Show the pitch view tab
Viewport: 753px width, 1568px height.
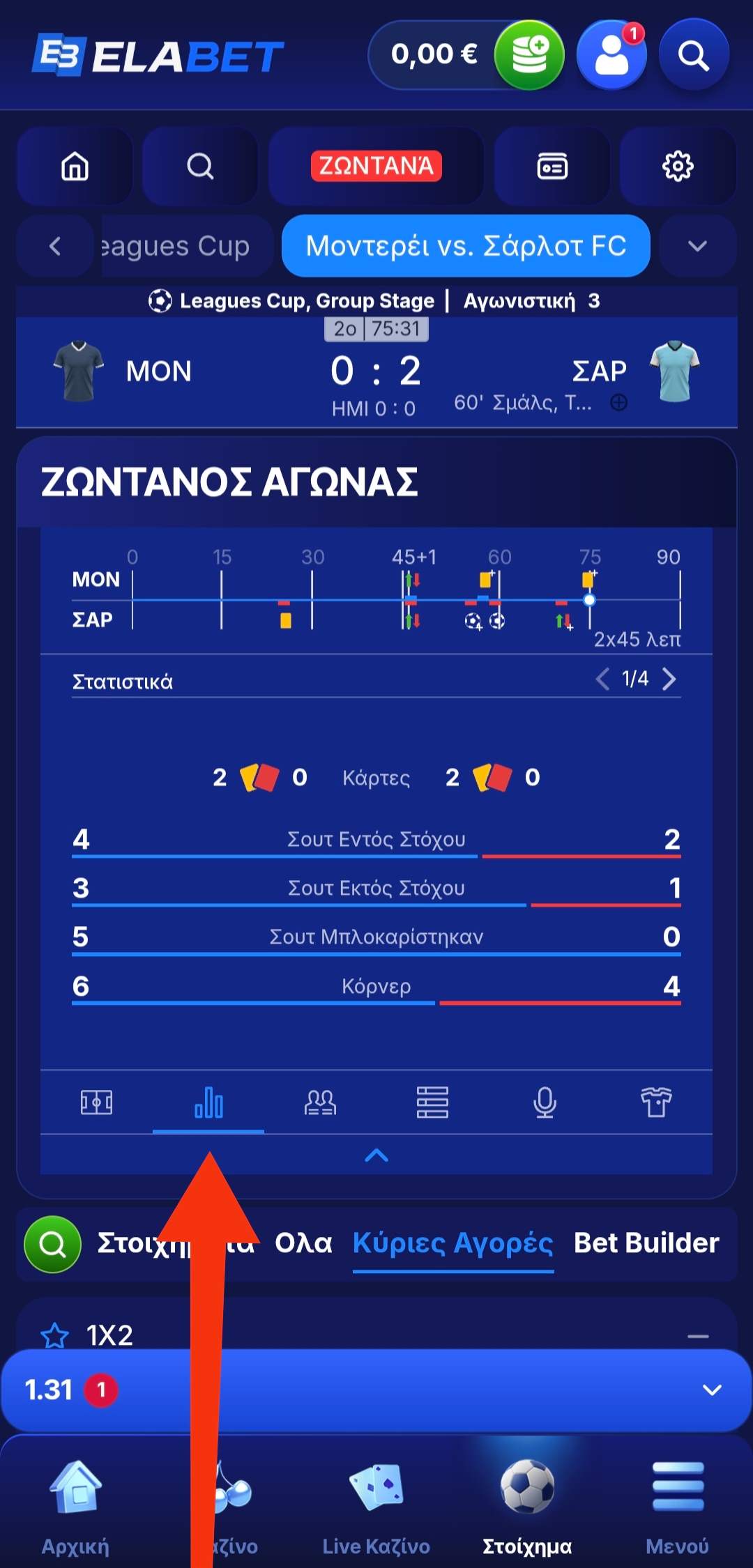(x=96, y=1102)
